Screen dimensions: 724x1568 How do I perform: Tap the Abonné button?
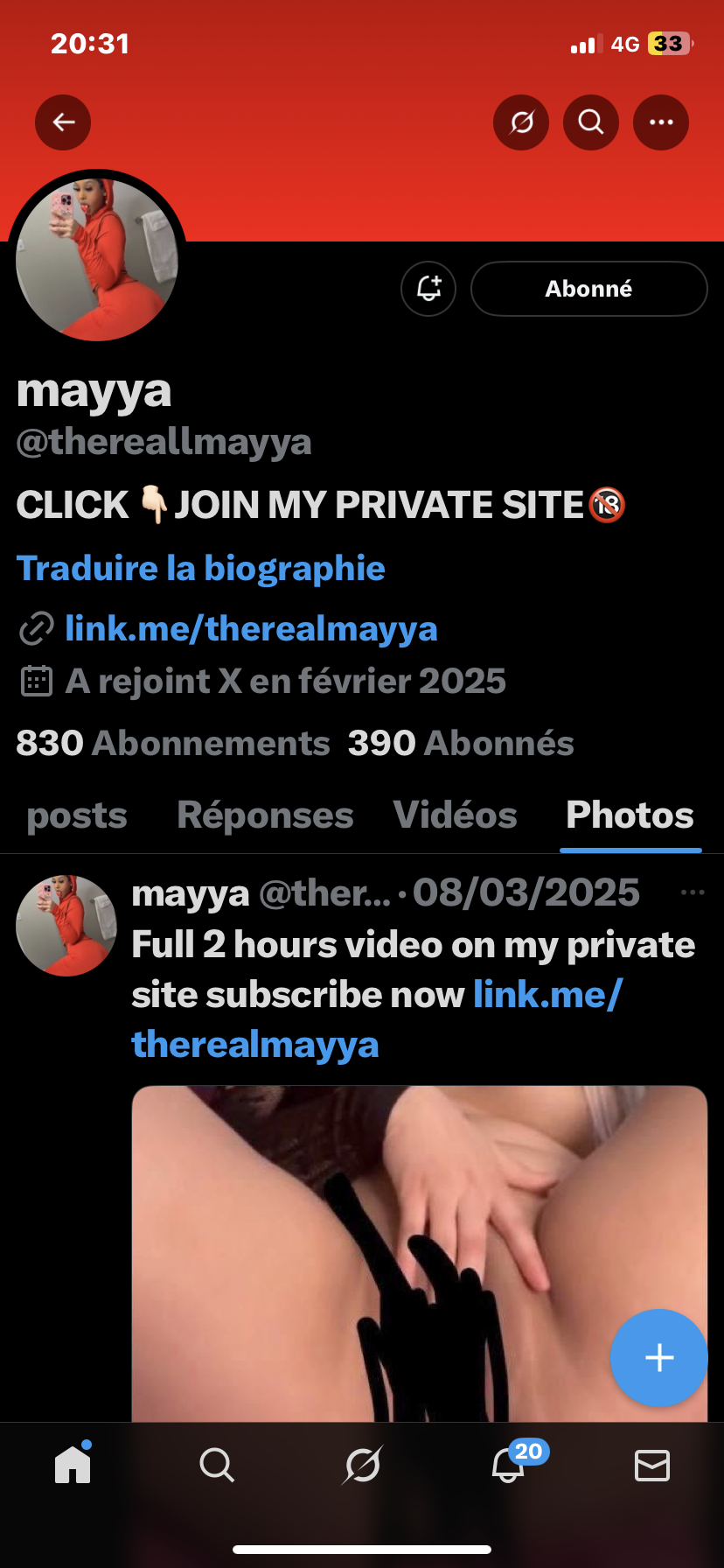click(x=588, y=289)
